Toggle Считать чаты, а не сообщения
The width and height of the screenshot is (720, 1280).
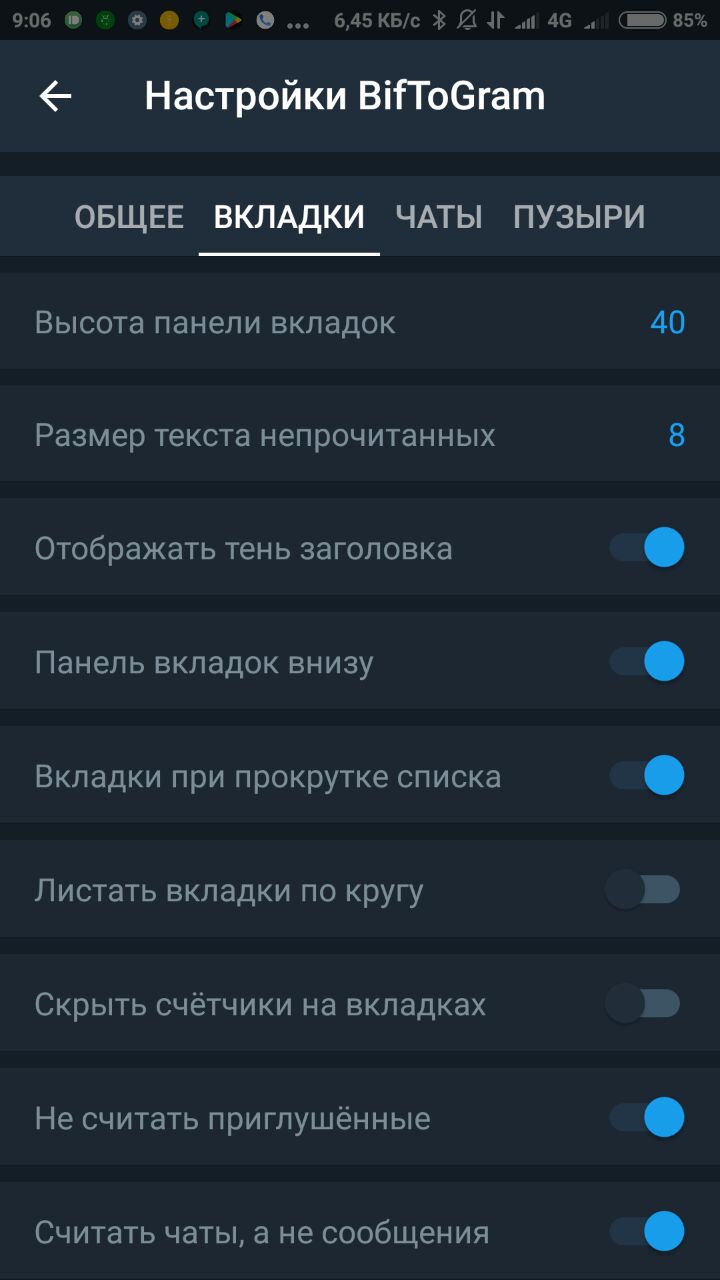click(647, 1232)
